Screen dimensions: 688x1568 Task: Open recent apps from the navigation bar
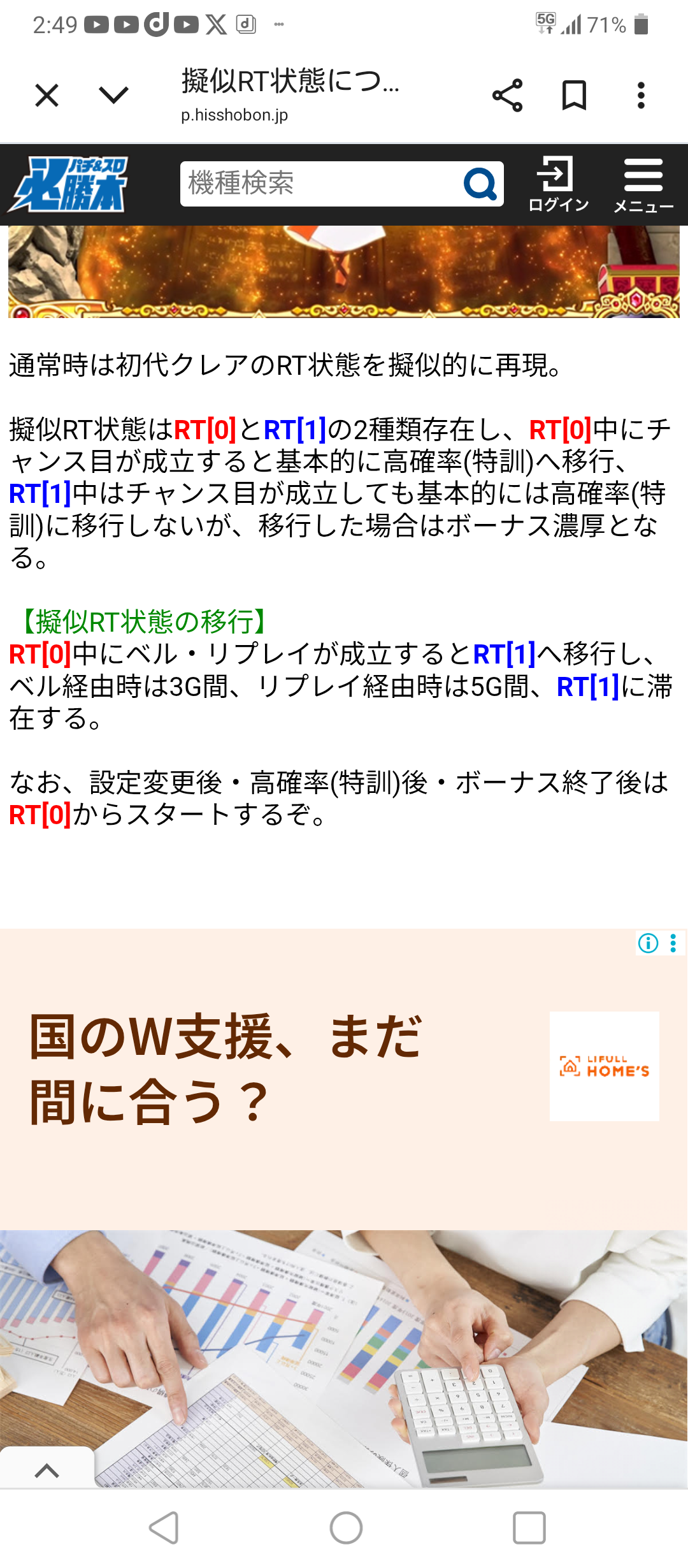pos(529,1528)
